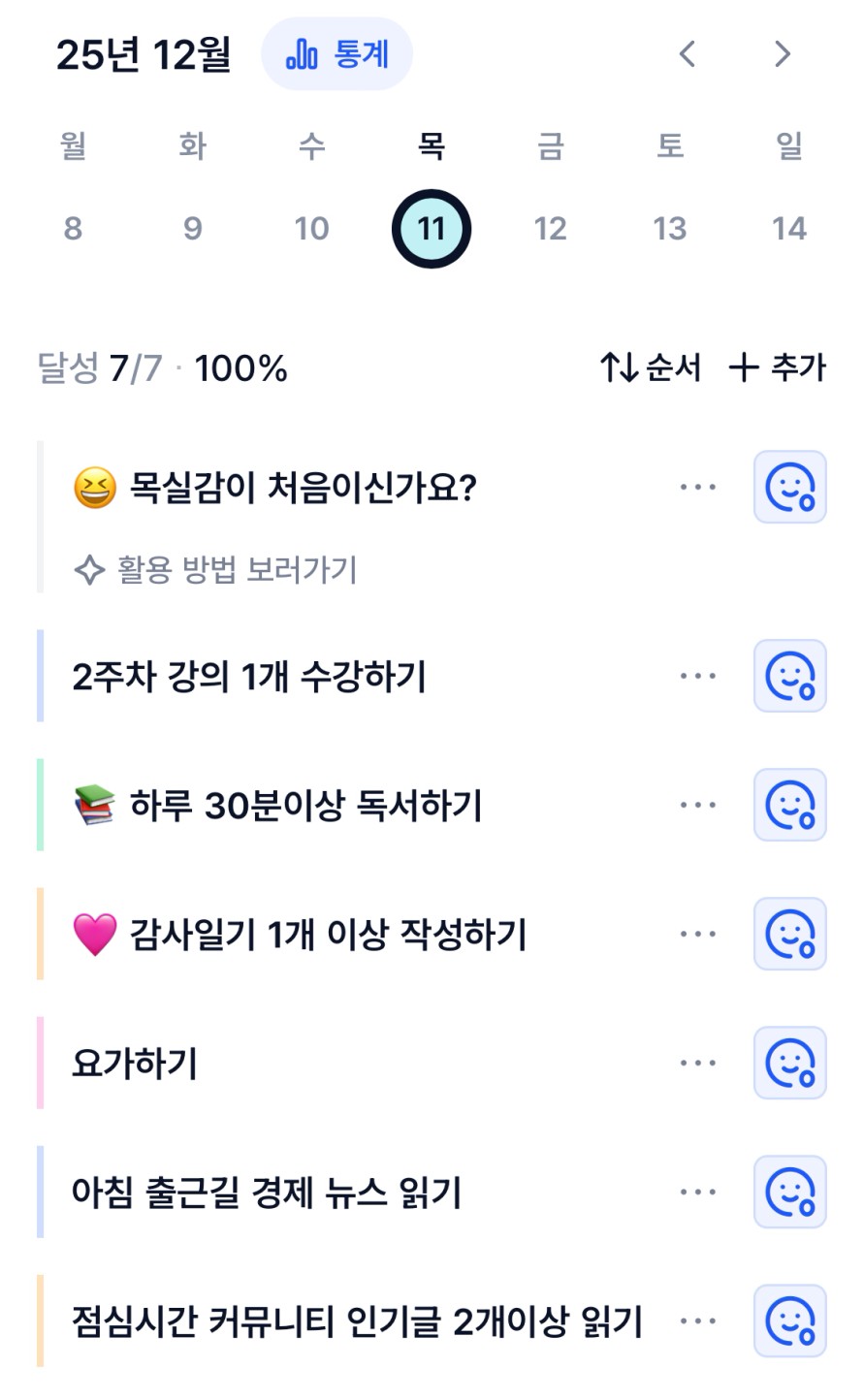This screenshot has width=864, height=1400.
Task: Toggle completion for 하루 30분이상 독서하기
Action: coord(789,806)
